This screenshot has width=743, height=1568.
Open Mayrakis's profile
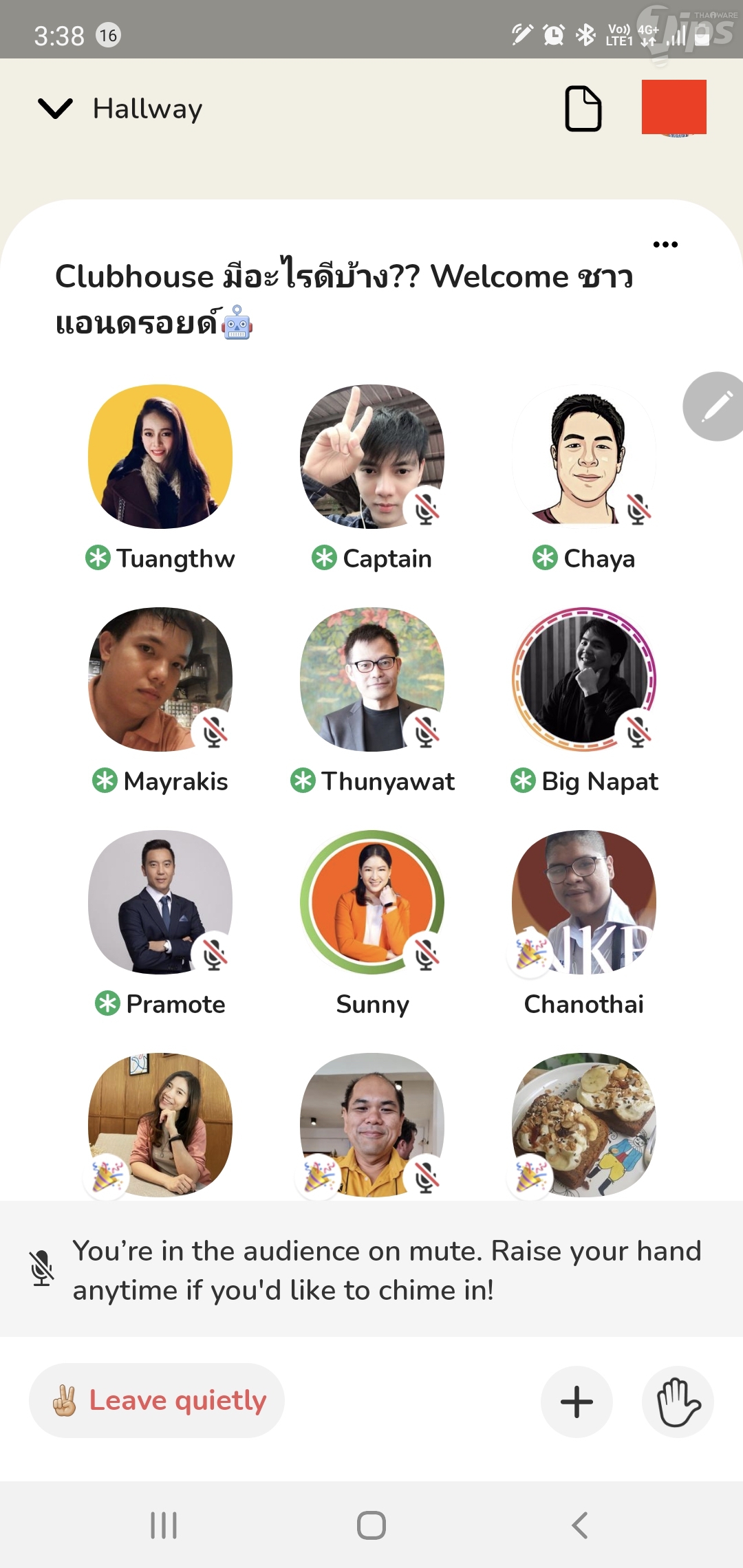point(160,679)
